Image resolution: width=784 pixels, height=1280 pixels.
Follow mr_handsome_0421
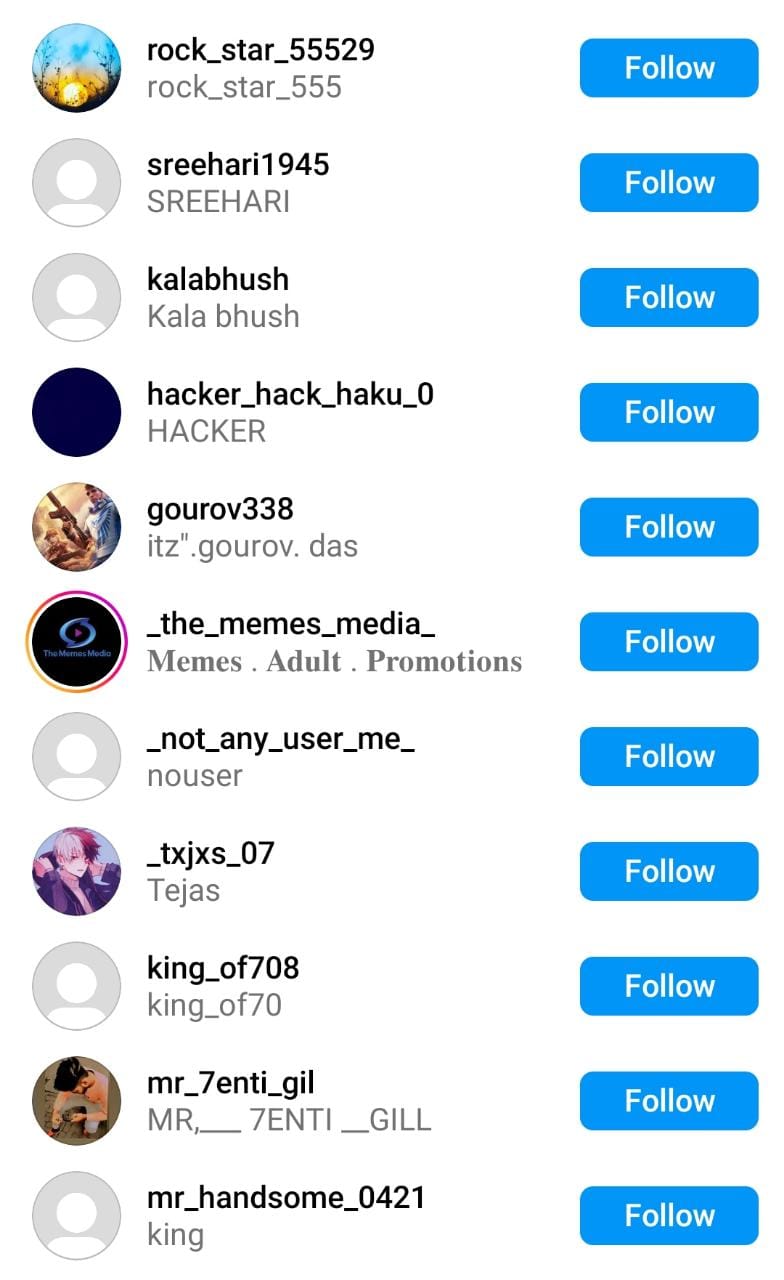pyautogui.click(x=669, y=1216)
